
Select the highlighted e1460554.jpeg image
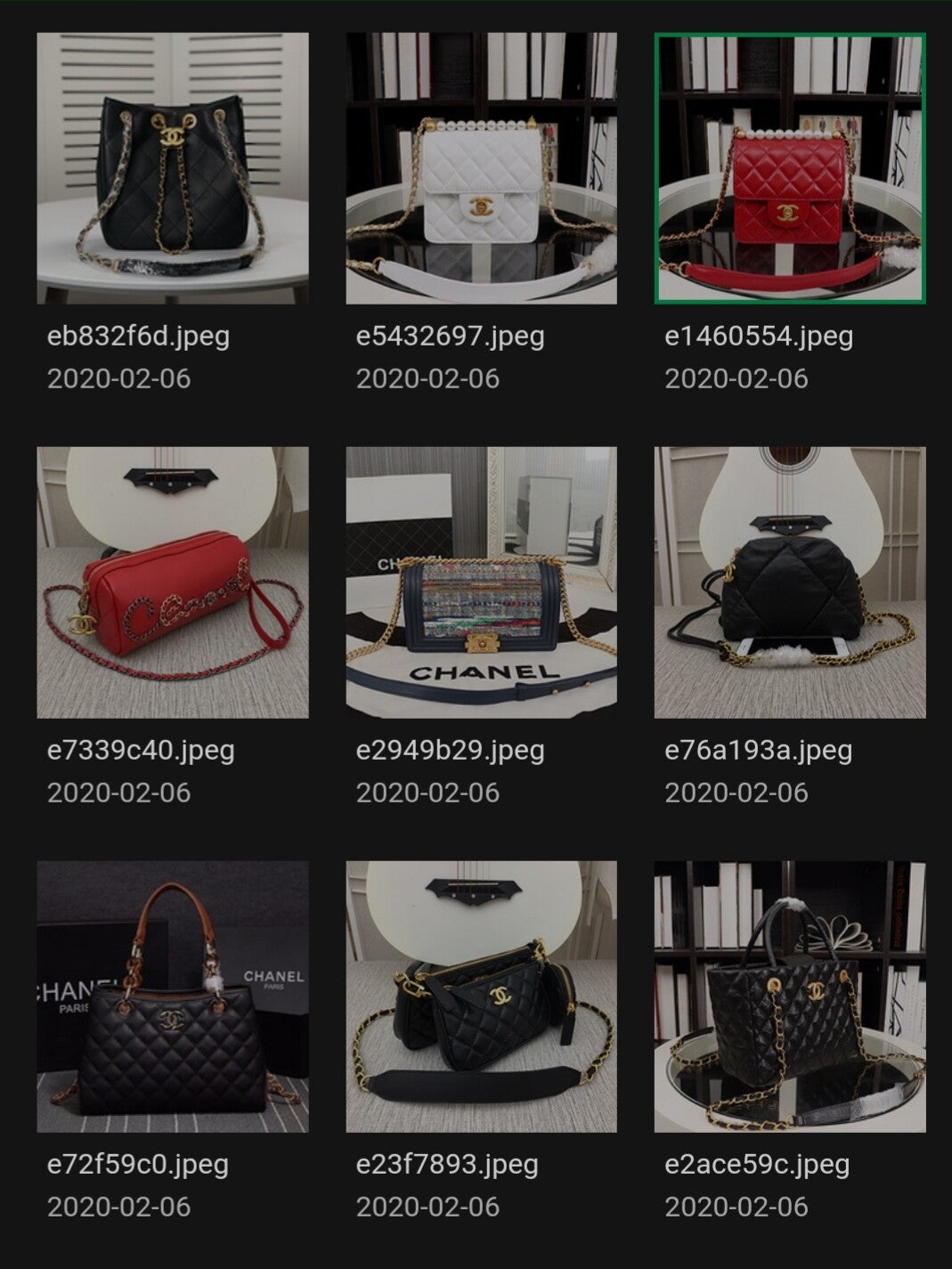click(x=790, y=168)
